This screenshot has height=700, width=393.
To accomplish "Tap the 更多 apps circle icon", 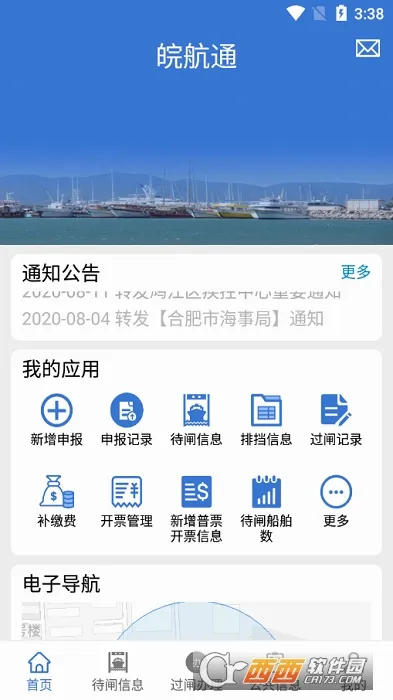I will pos(336,492).
